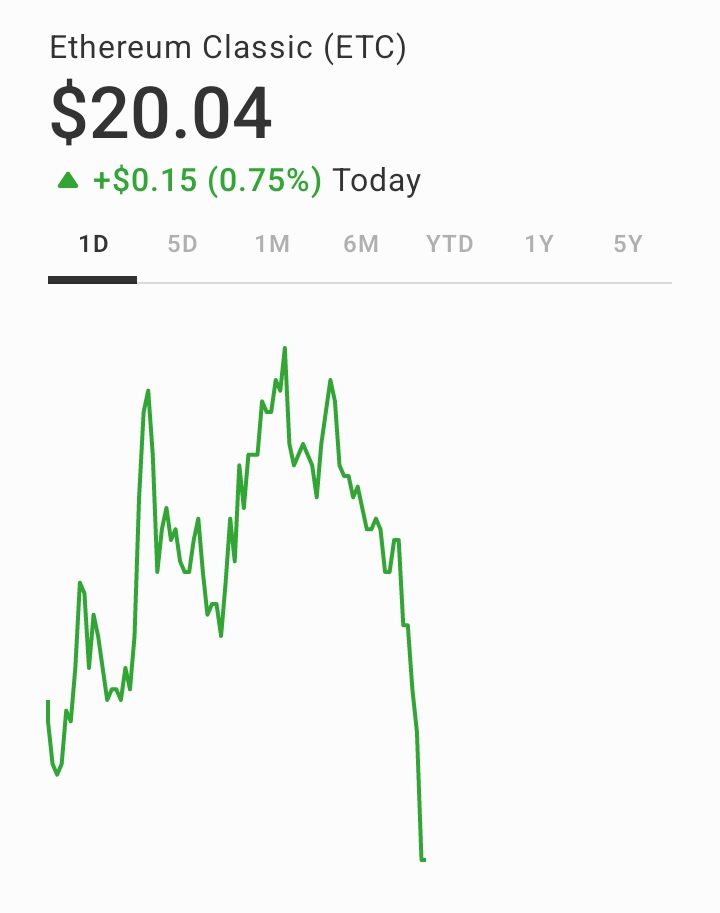Open the 1Y chart range
This screenshot has height=913, width=720.
pyautogui.click(x=539, y=244)
